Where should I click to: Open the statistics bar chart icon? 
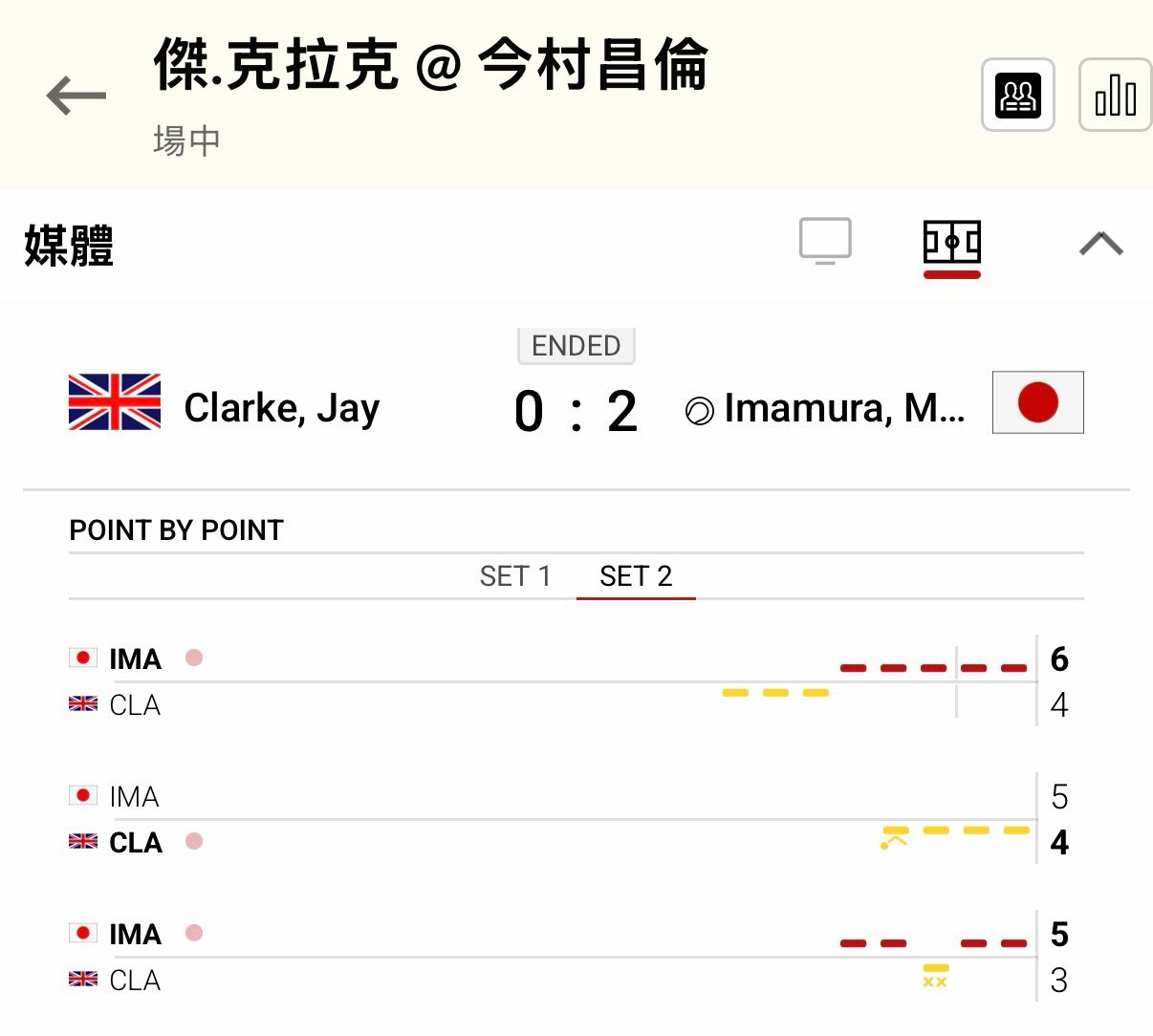1115,96
